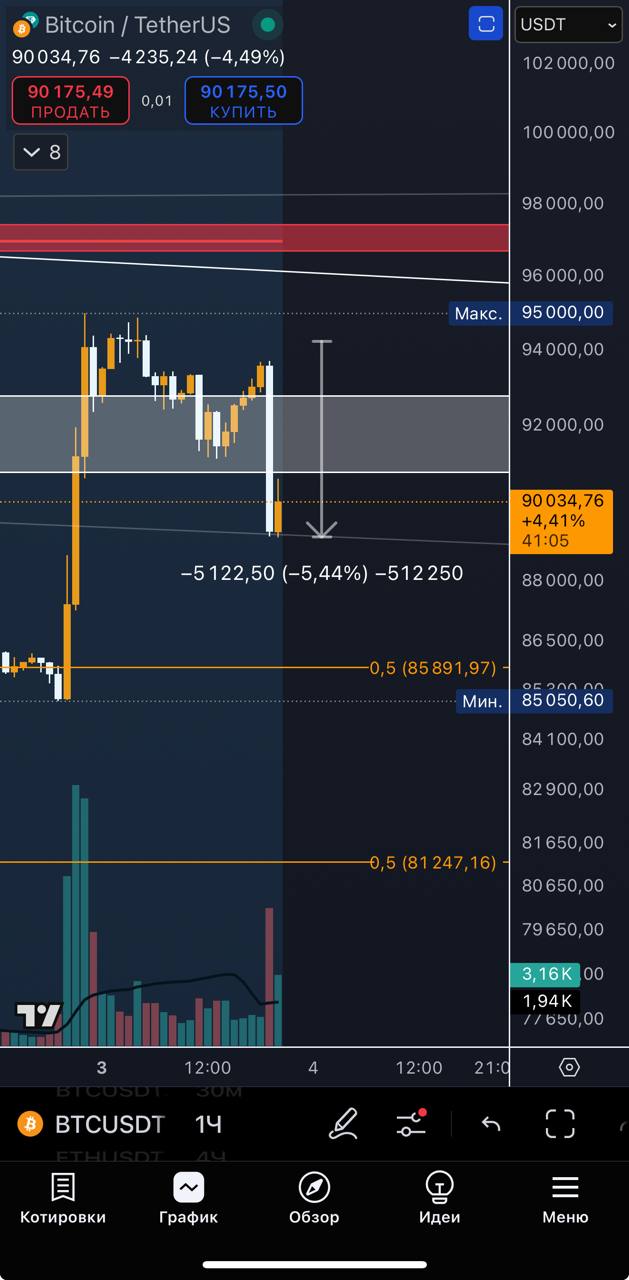The height and width of the screenshot is (1280, 629).
Task: Change the 1Ч timeframe interval
Action: pos(208,1124)
